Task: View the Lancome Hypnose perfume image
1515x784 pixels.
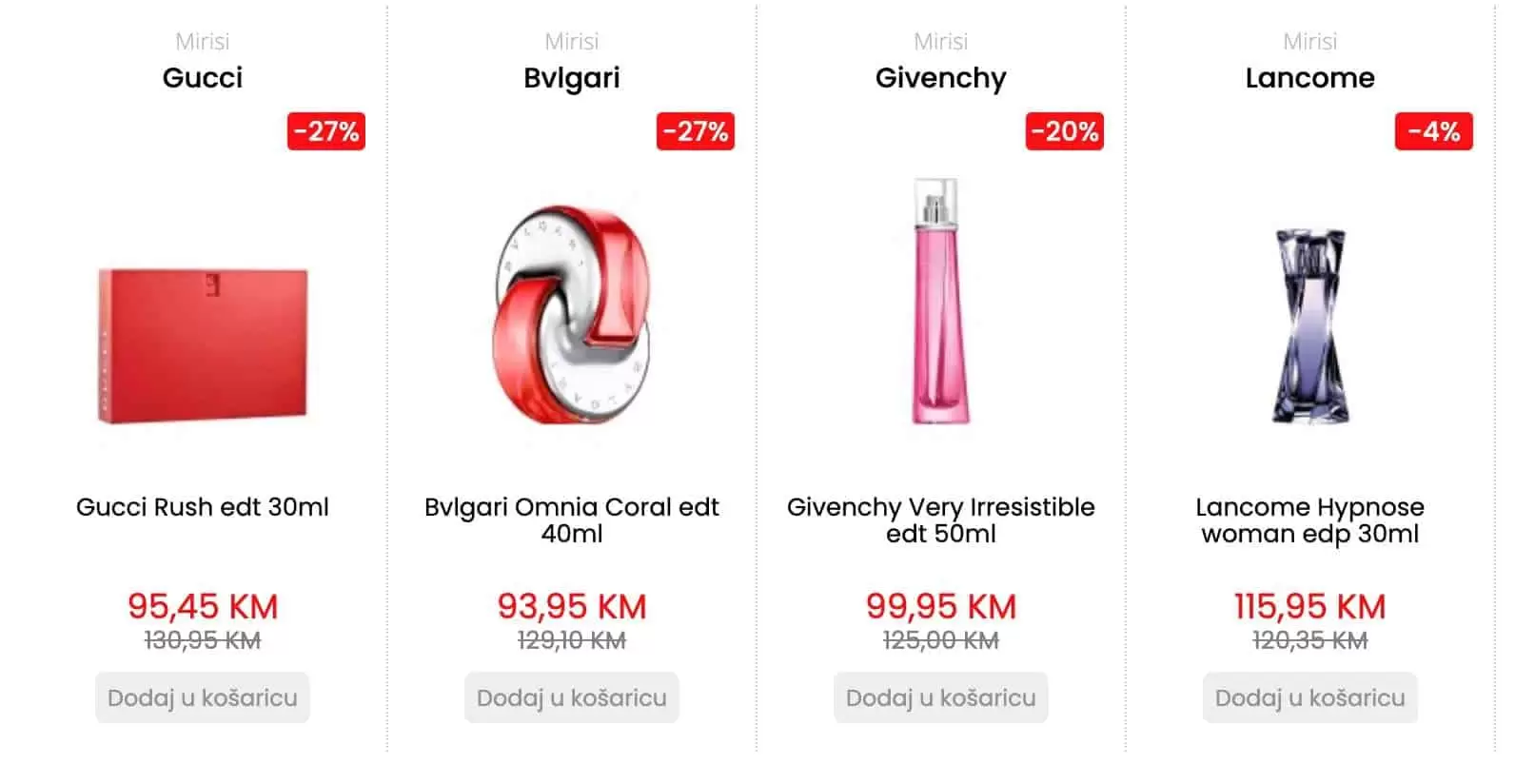Action: coord(1309,325)
